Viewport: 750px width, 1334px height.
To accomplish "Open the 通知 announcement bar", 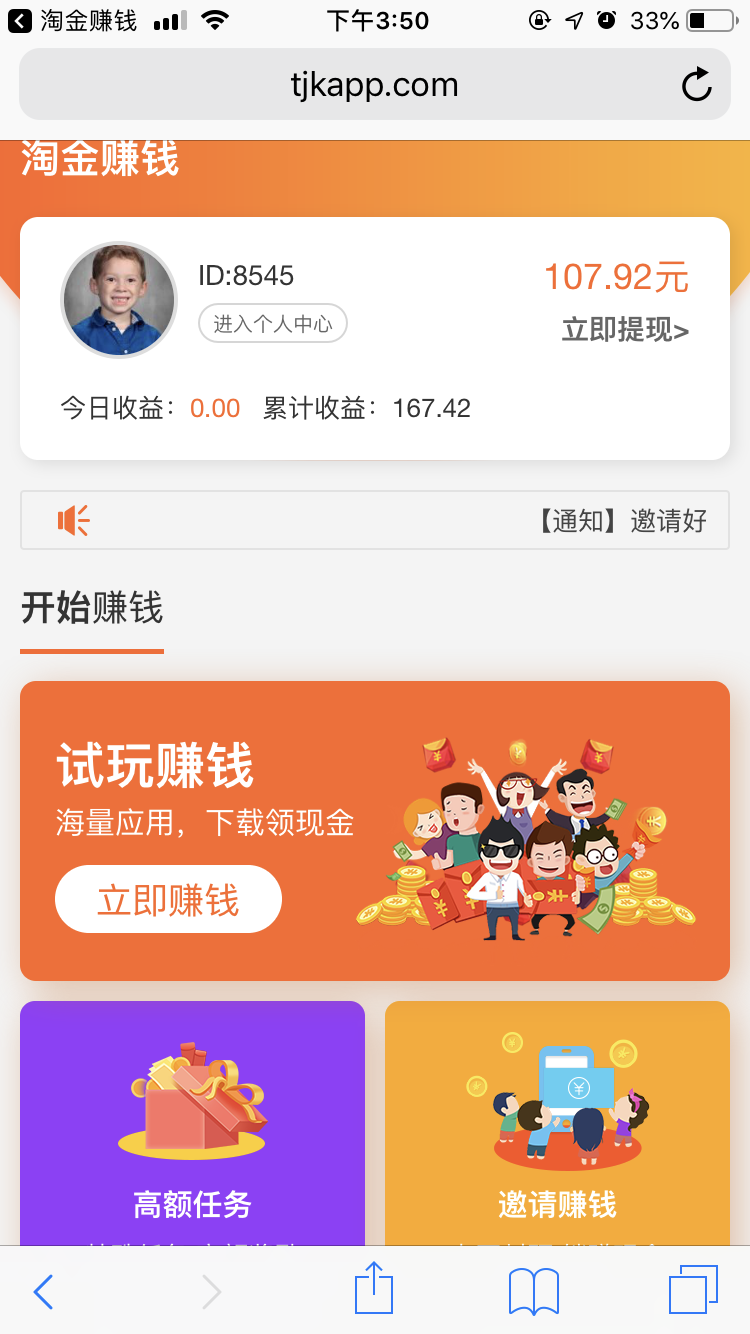I will pos(375,520).
